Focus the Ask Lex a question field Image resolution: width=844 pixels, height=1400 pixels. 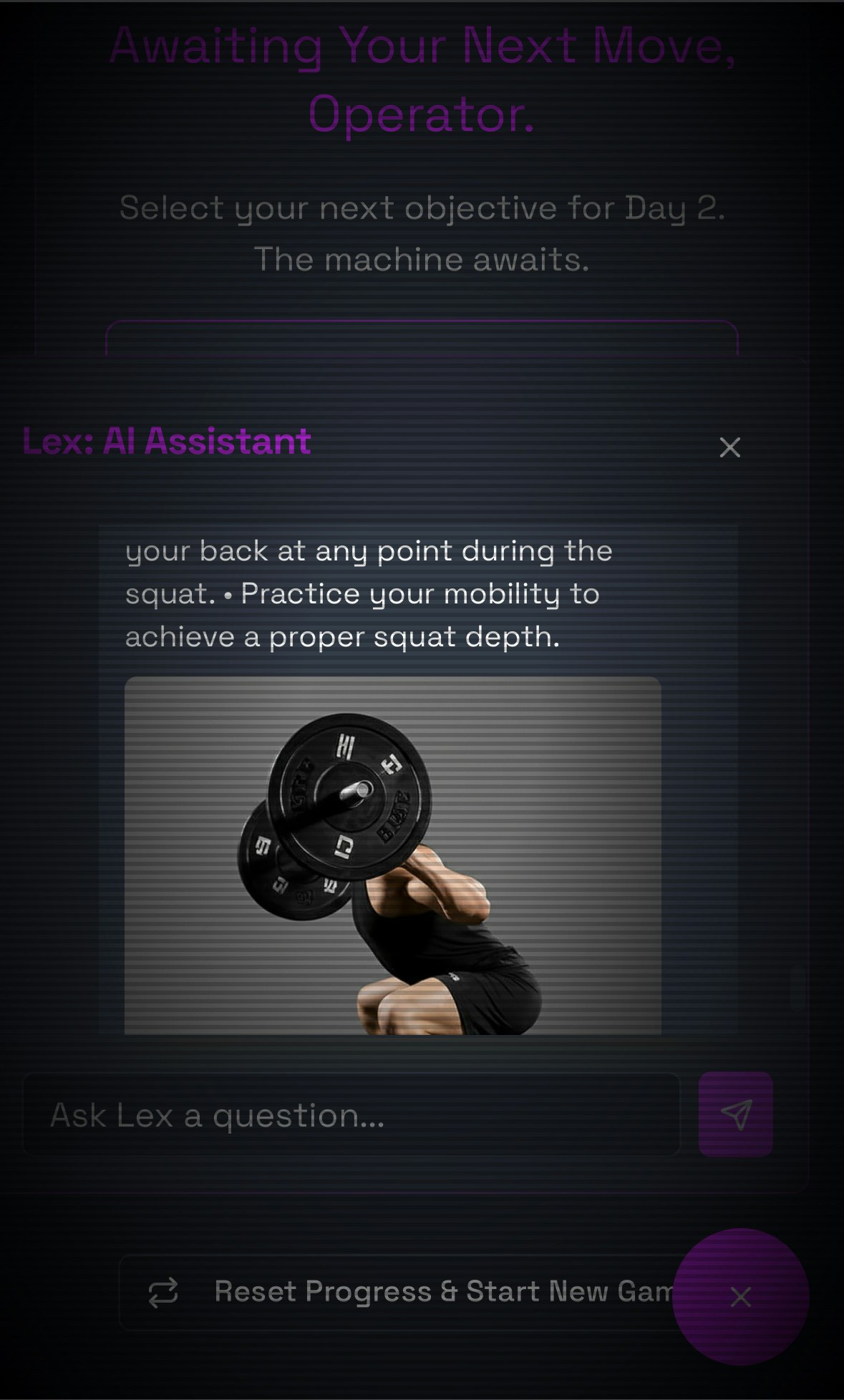pos(351,1114)
